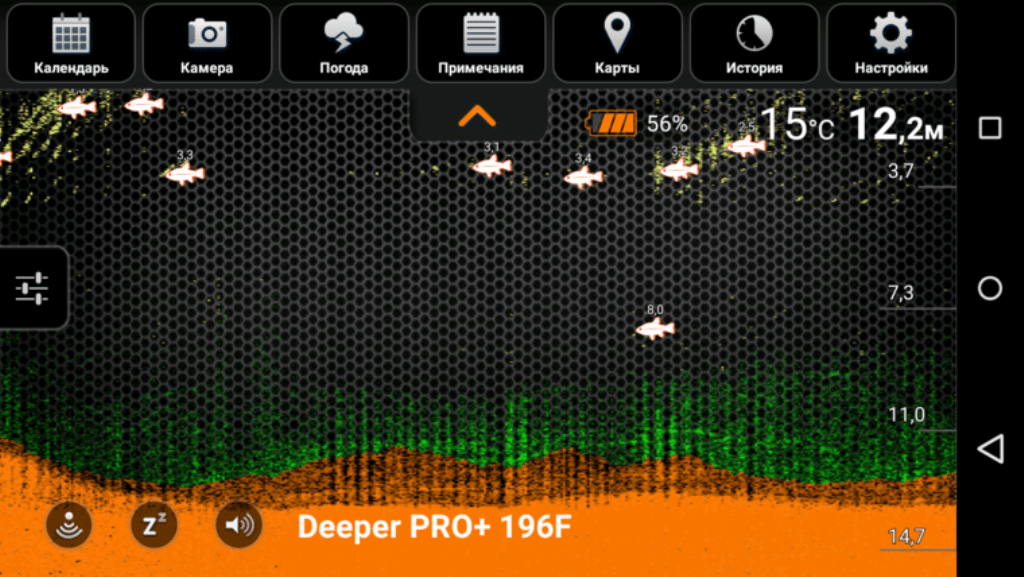Open the Карты maps
1024x577 pixels.
pos(617,43)
